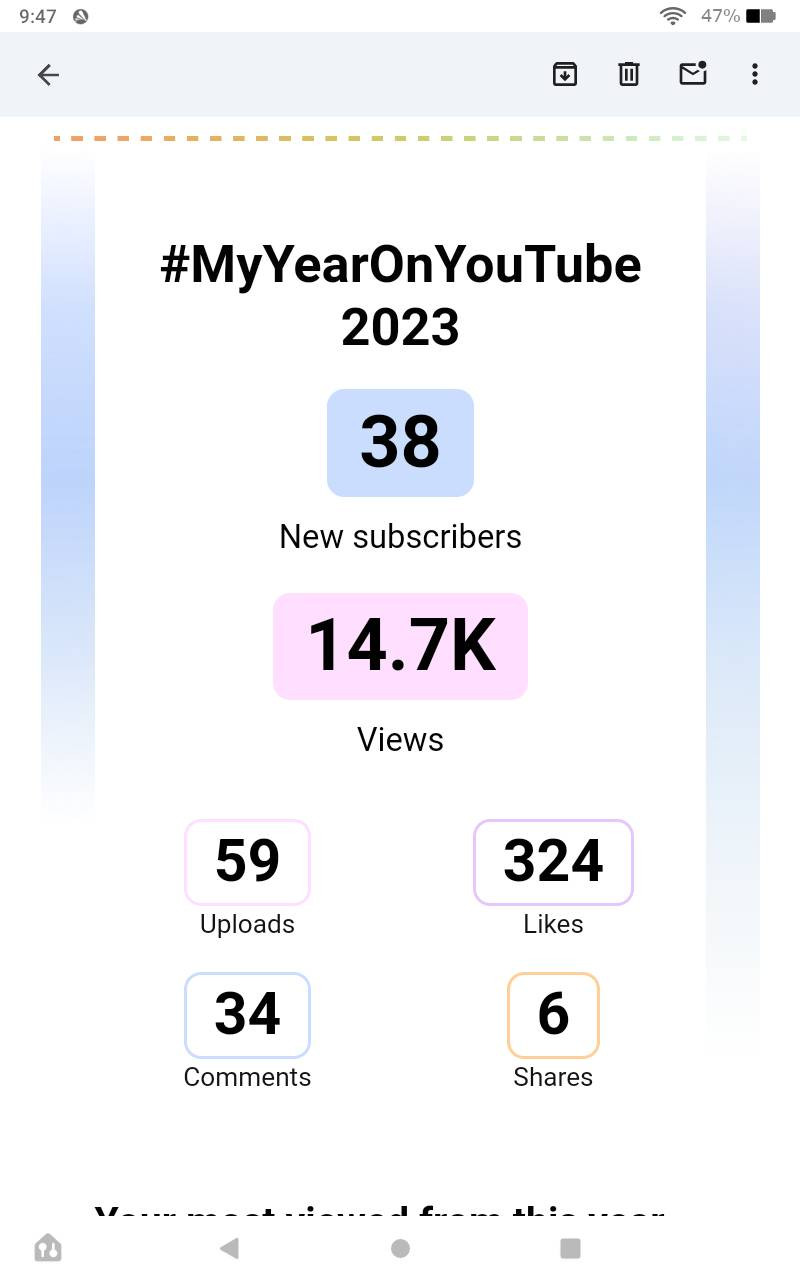Delete this email
Image resolution: width=800 pixels, height=1280 pixels.
click(628, 74)
